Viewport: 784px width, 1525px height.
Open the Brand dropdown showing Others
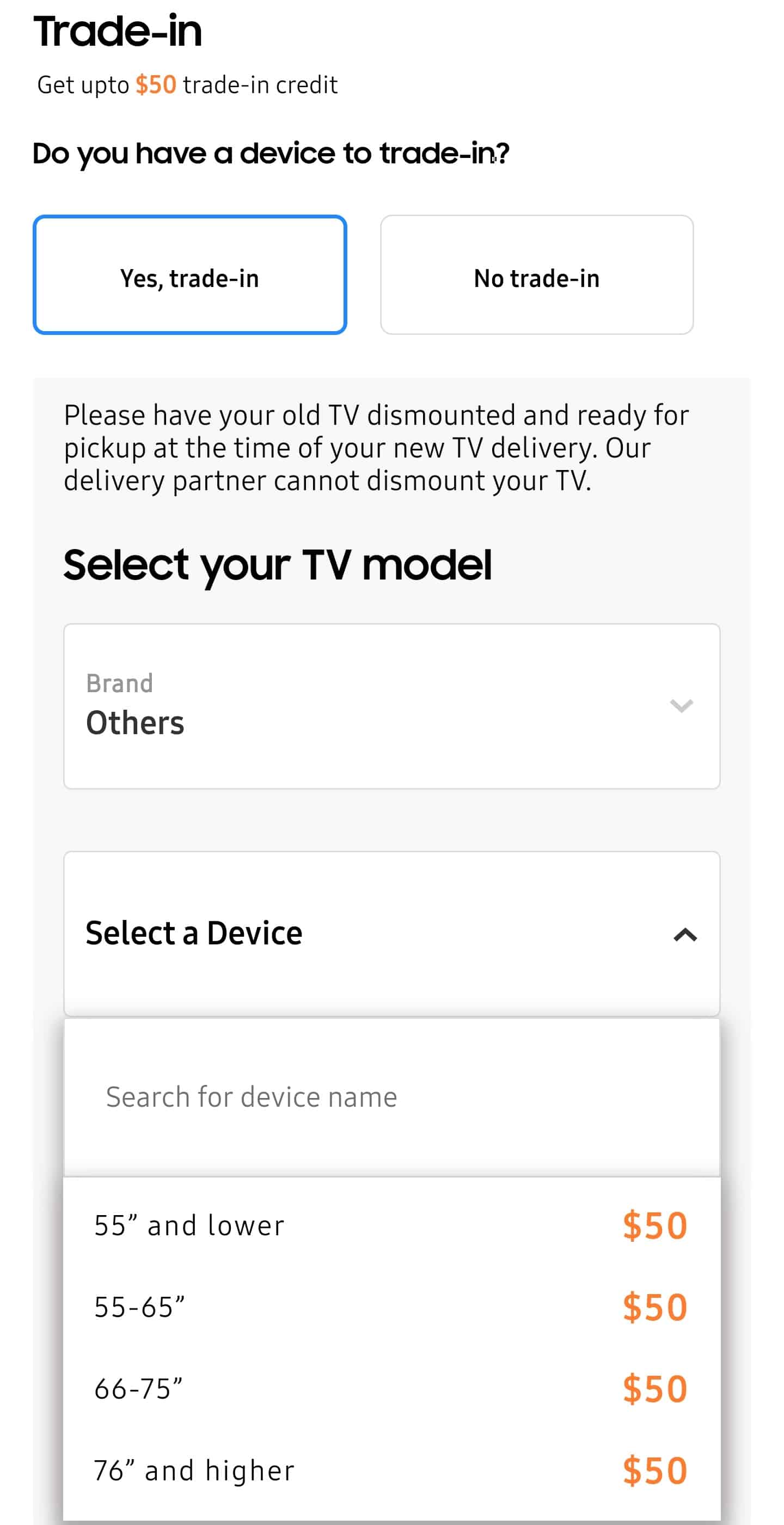(391, 706)
